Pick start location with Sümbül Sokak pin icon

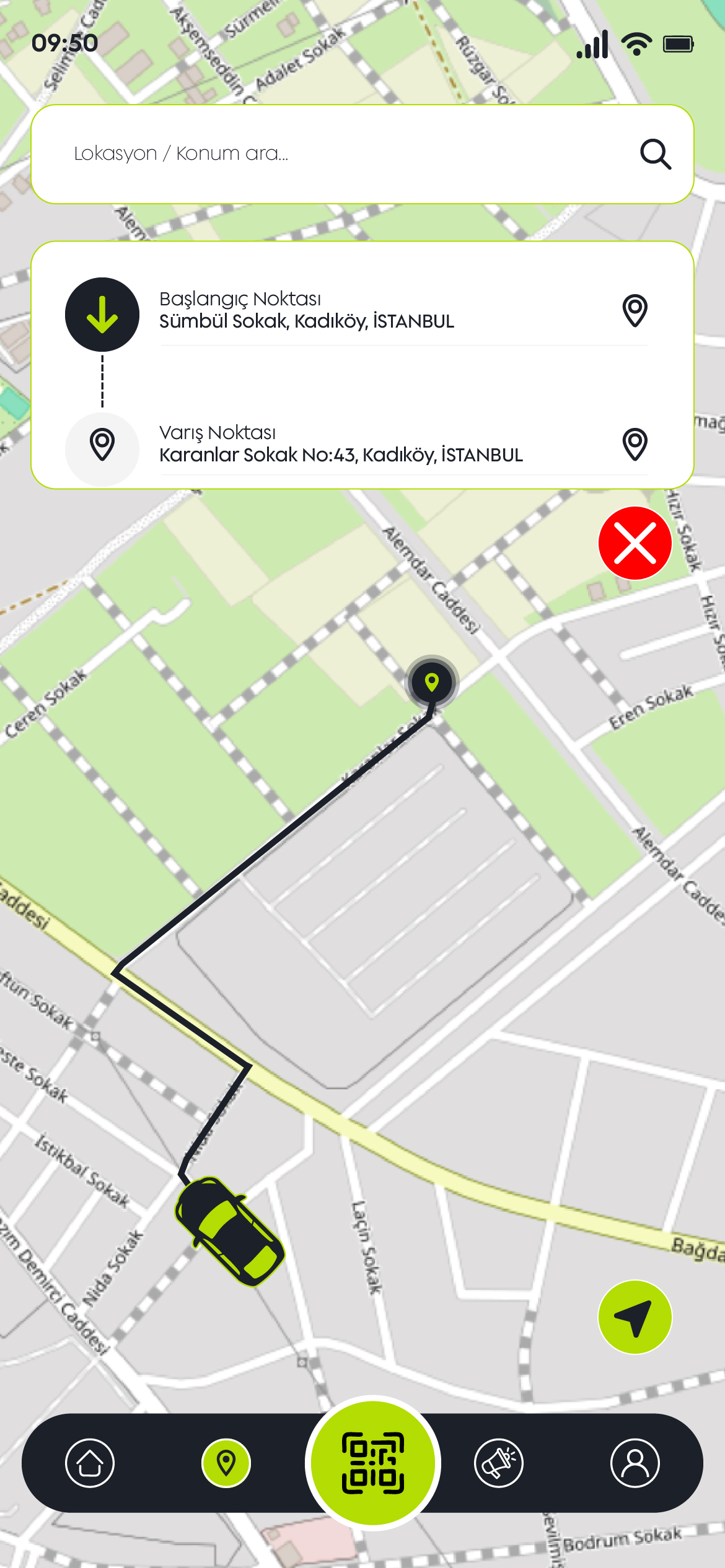pyautogui.click(x=635, y=311)
